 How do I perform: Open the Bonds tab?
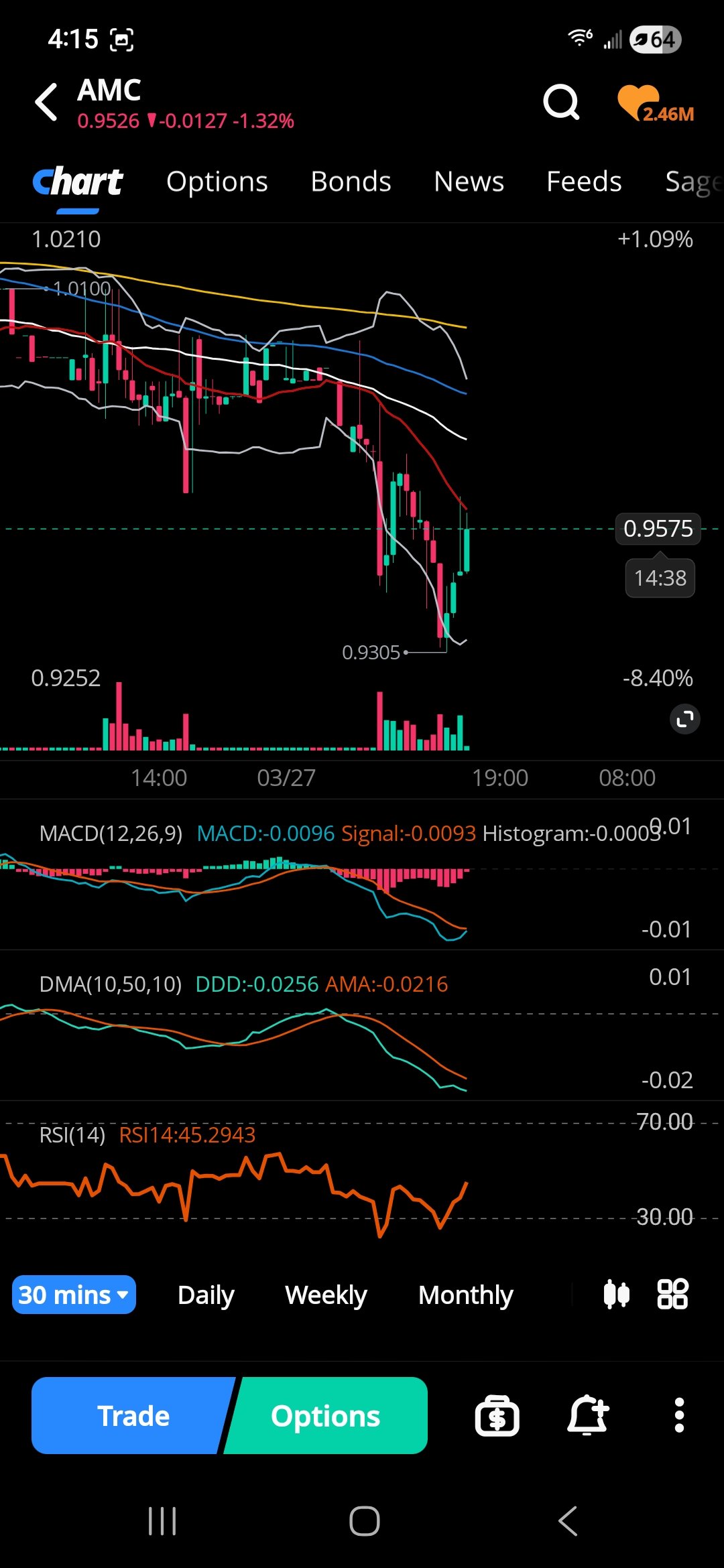(x=351, y=182)
